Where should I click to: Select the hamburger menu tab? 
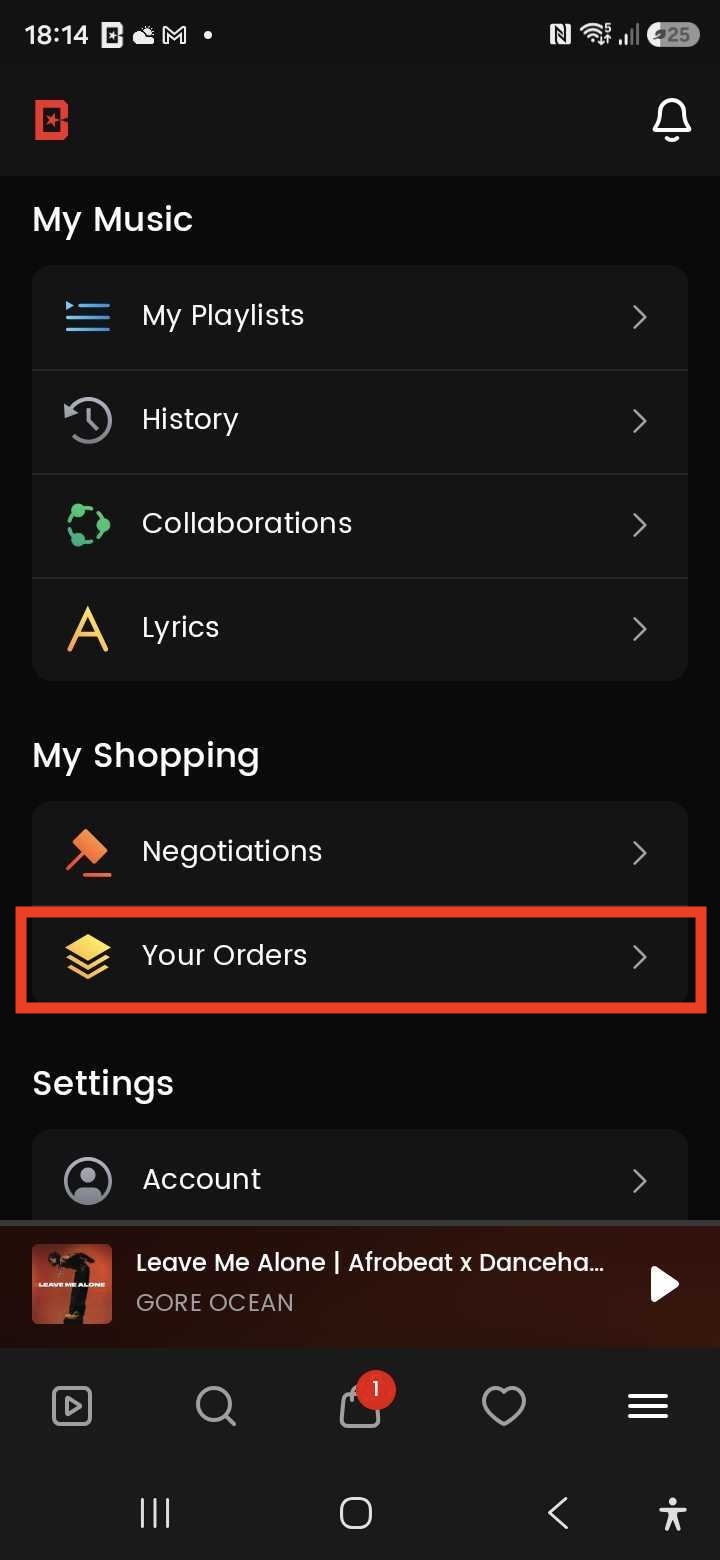pos(648,1406)
